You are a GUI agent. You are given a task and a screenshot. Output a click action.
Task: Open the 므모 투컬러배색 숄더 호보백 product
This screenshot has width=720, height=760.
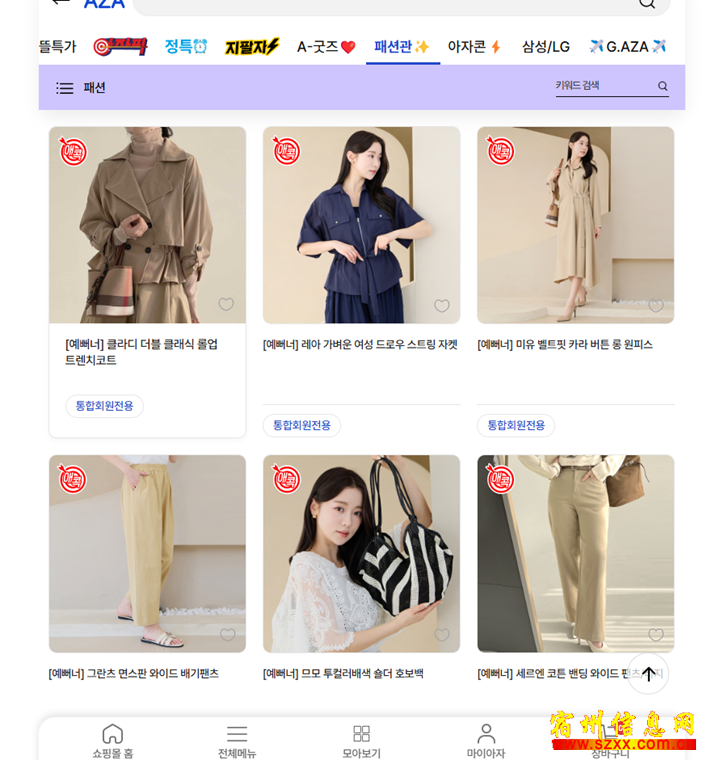tap(361, 553)
